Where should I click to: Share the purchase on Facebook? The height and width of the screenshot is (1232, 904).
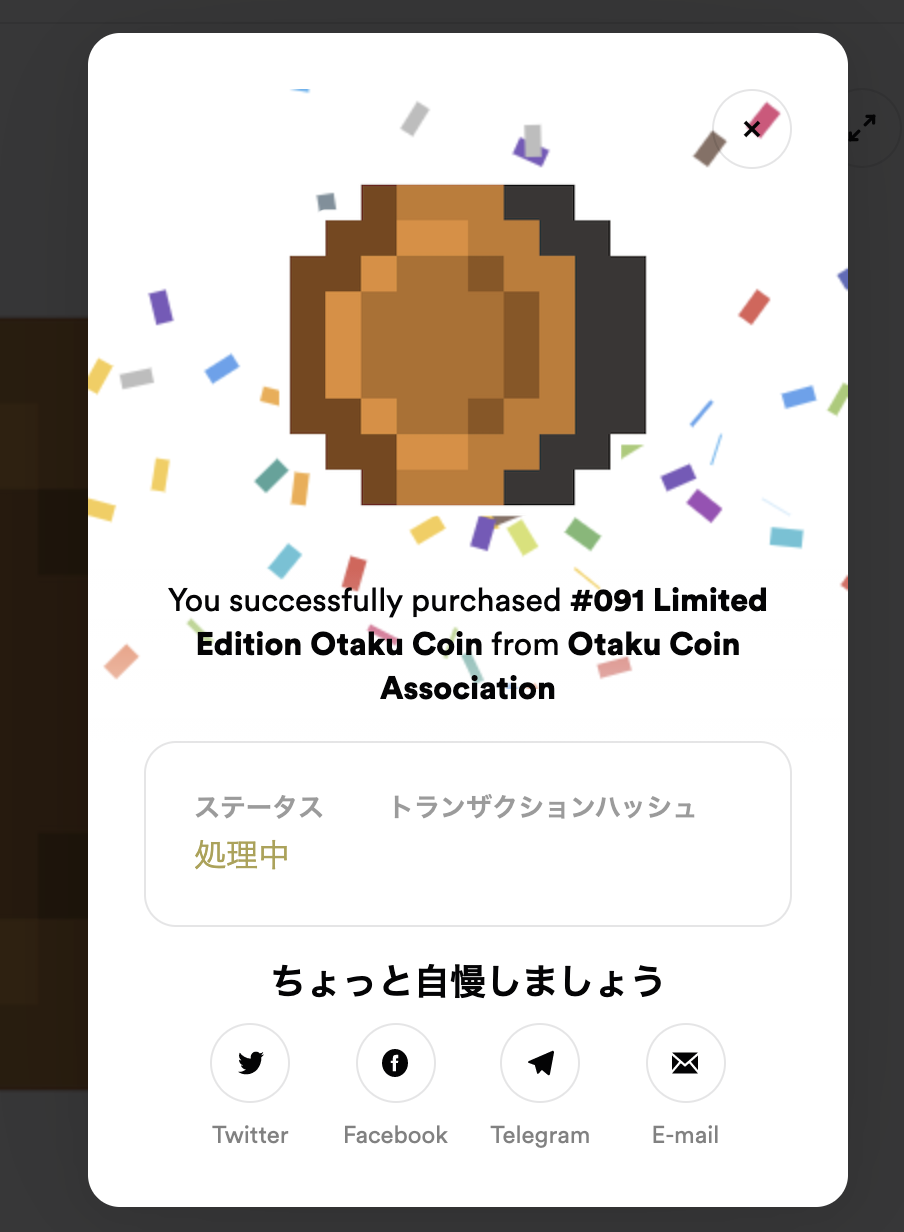tap(395, 1063)
